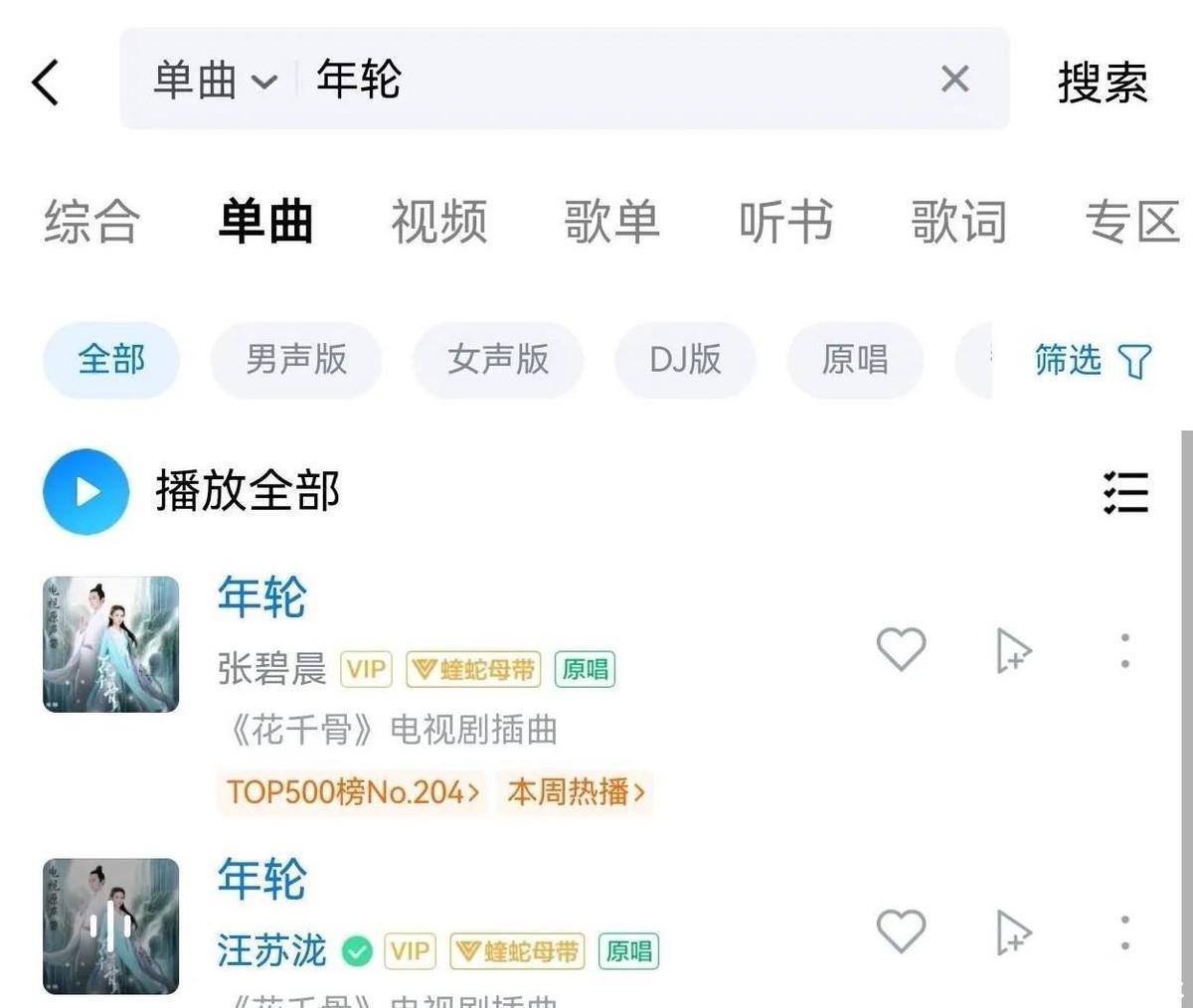Add 张碧晨's 年轮 to play next
This screenshot has width=1193, height=1008.
click(x=1012, y=651)
